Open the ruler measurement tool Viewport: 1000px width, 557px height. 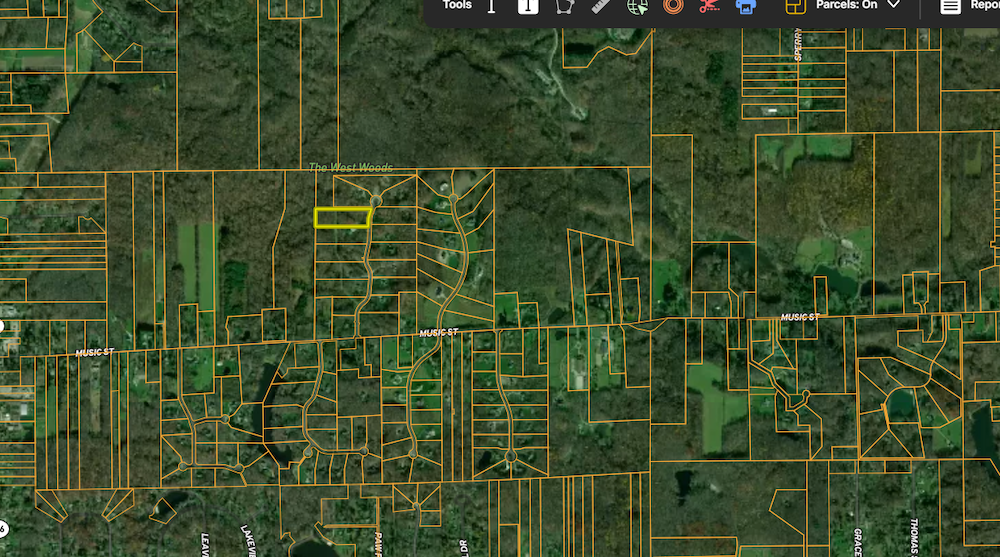pyautogui.click(x=600, y=6)
